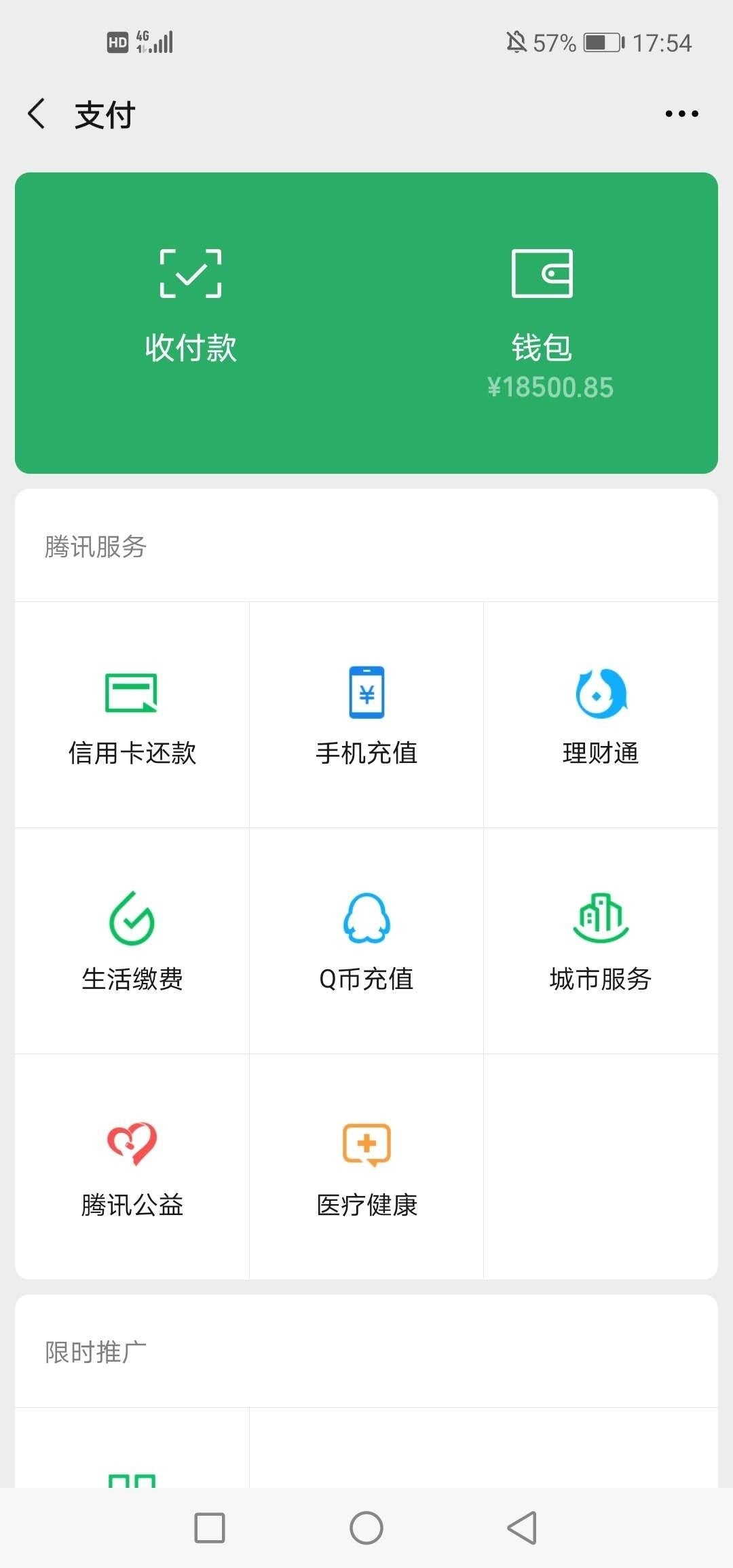
Task: Go back from the 支付 page
Action: point(37,113)
